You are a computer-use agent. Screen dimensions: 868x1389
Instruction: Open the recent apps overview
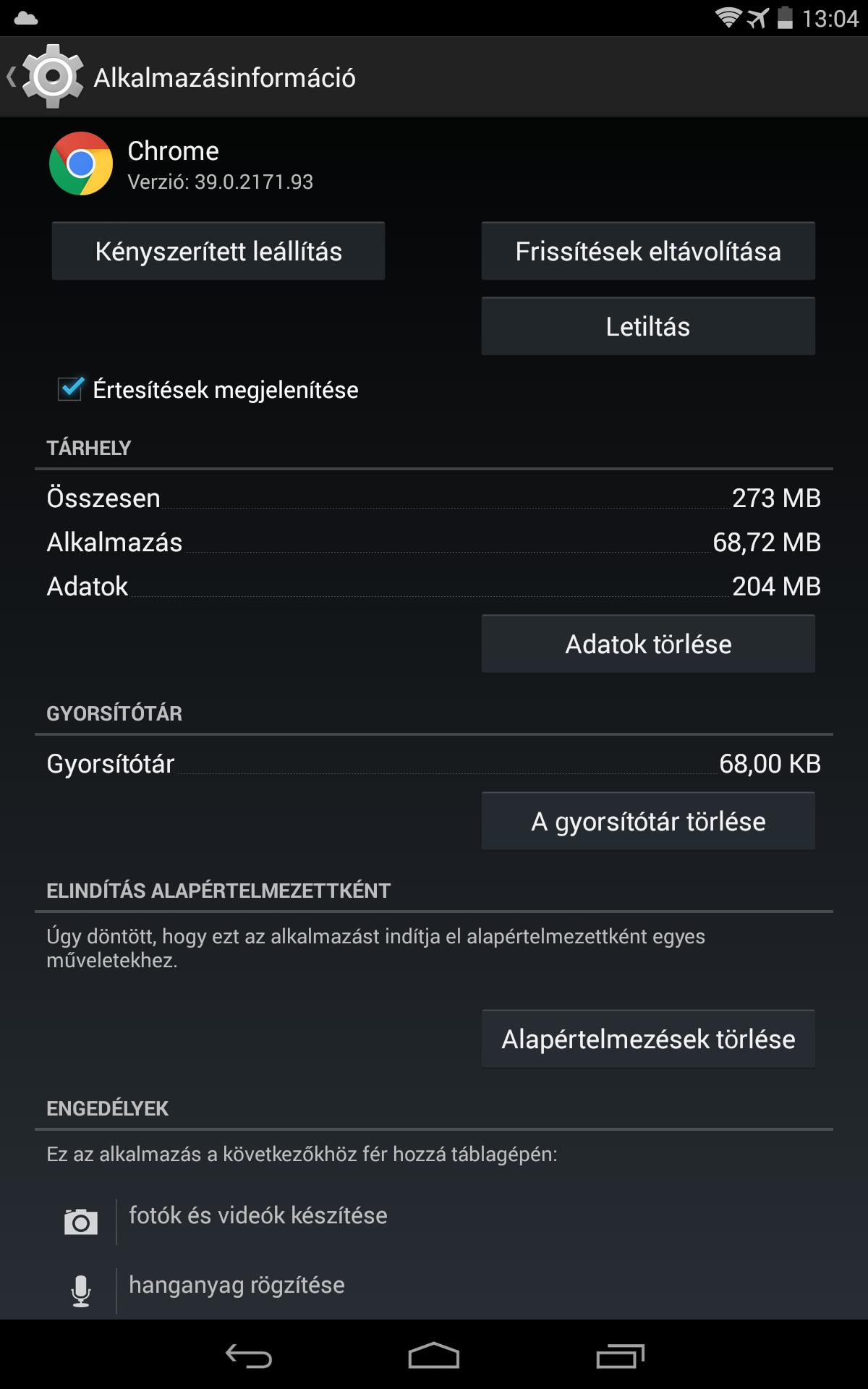point(620,1355)
